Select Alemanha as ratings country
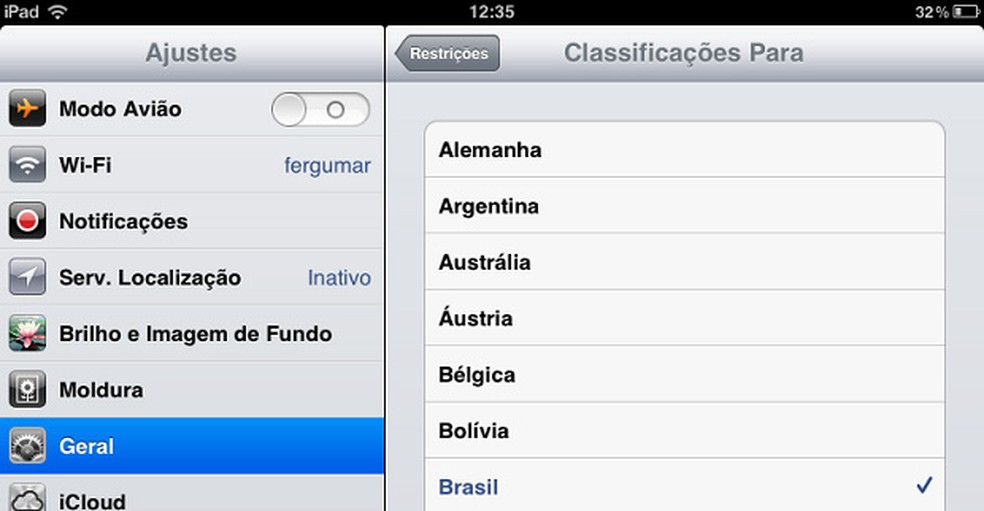Image resolution: width=984 pixels, height=511 pixels. (x=684, y=150)
